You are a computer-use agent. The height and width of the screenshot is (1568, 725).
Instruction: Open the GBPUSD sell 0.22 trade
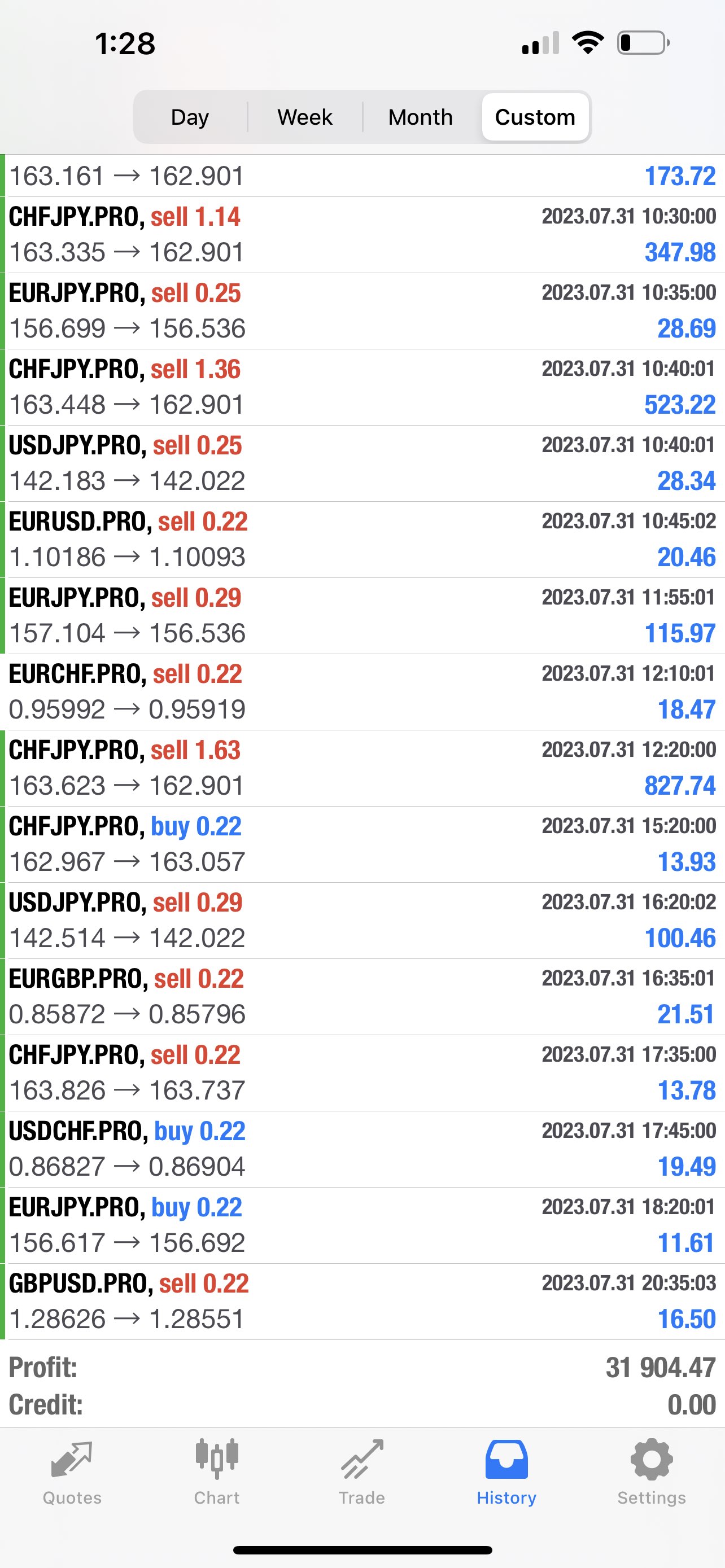[x=362, y=1301]
